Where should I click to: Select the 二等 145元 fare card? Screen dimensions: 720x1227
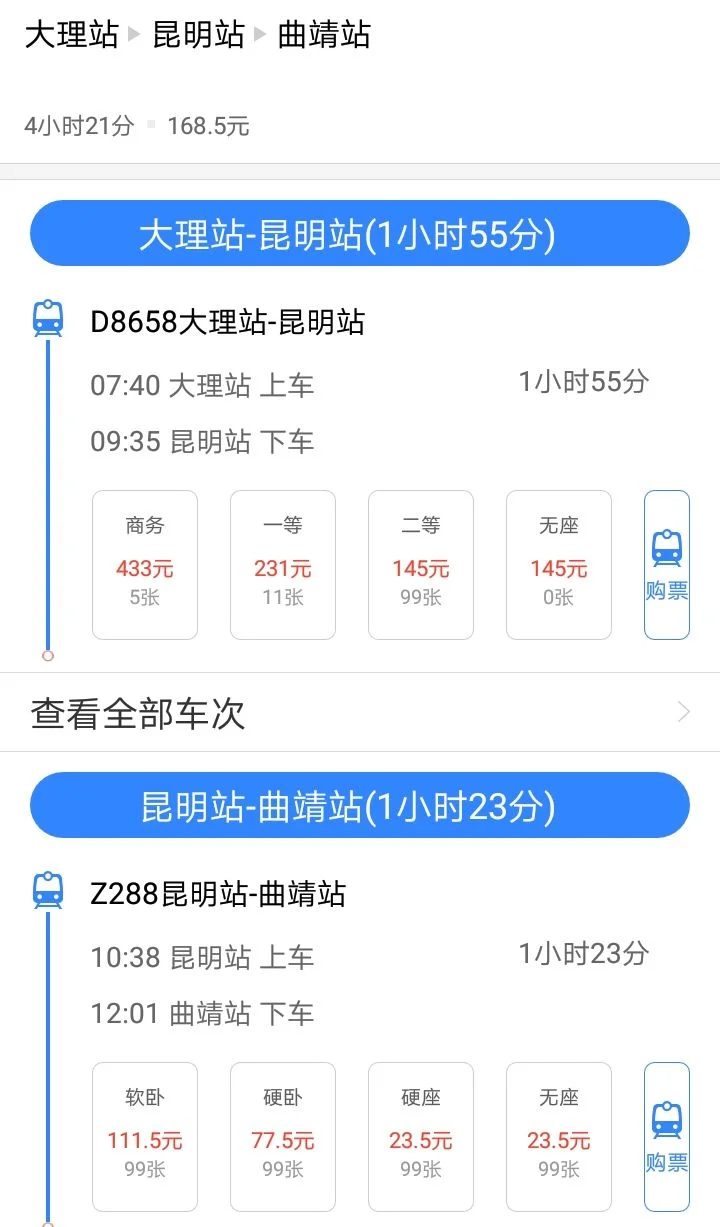(x=420, y=564)
